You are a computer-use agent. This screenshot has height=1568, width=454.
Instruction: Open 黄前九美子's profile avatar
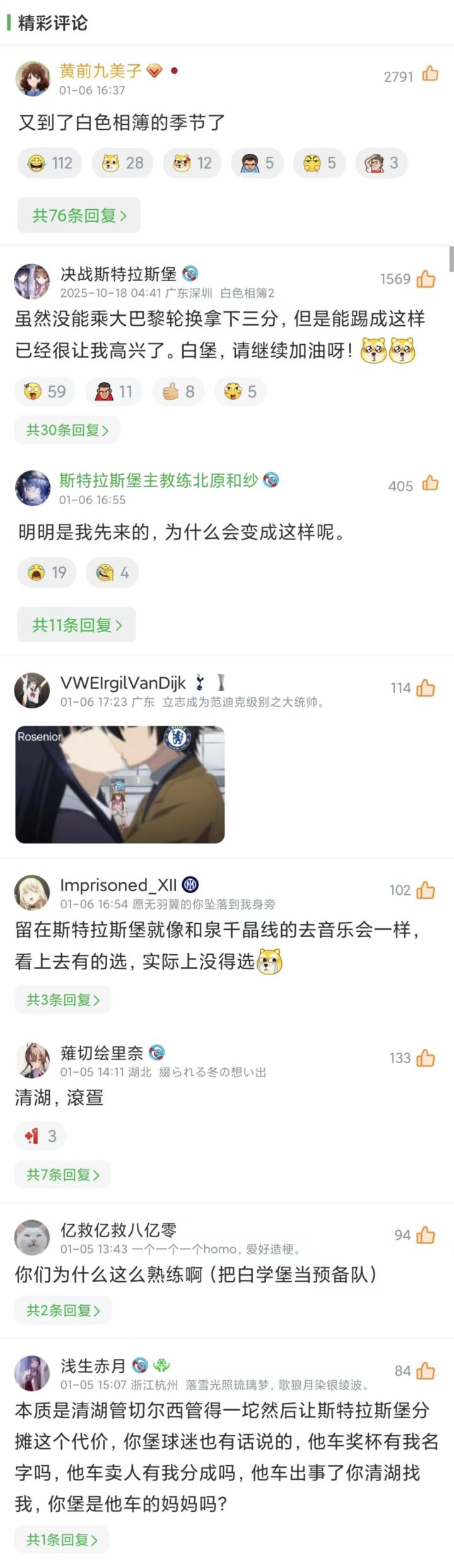click(x=33, y=79)
